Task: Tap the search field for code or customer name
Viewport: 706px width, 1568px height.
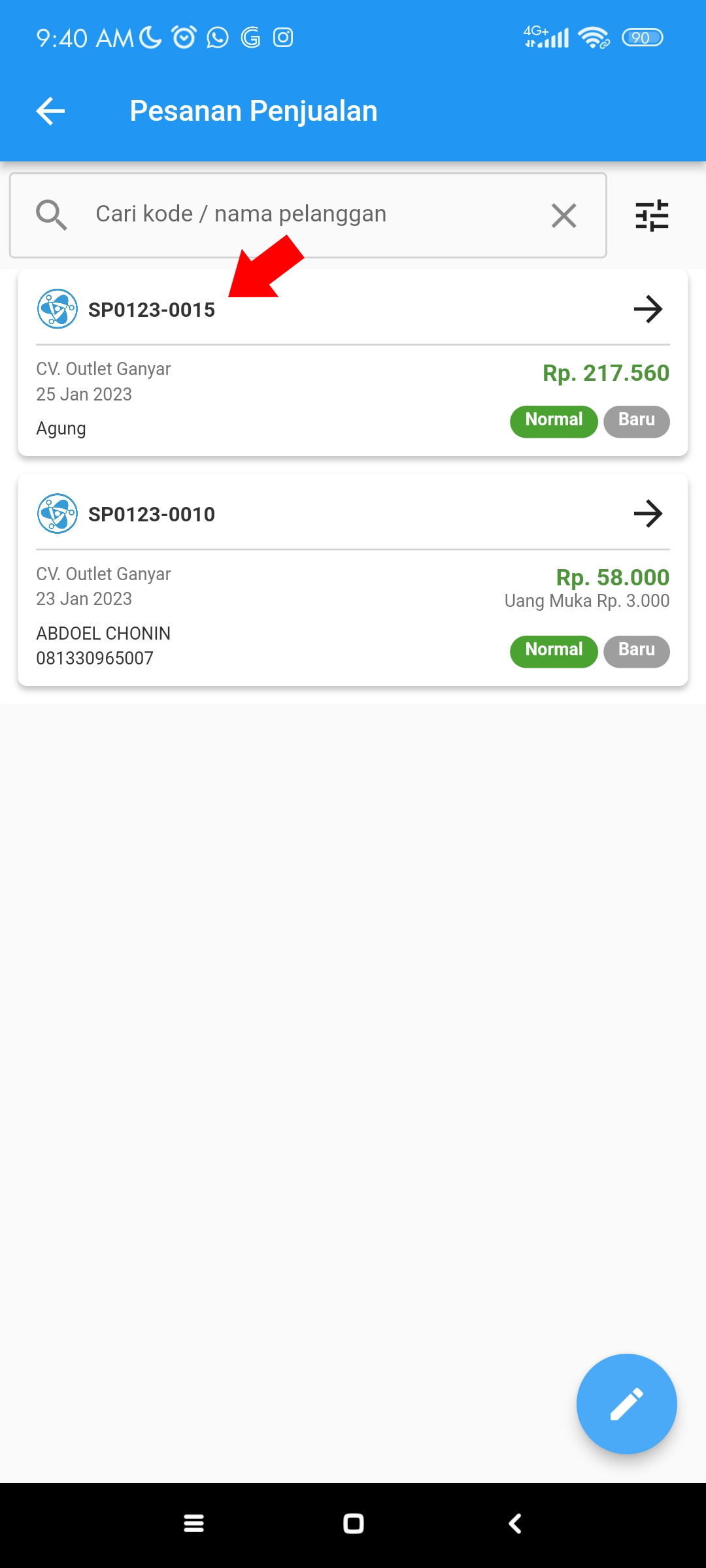Action: pyautogui.click(x=308, y=215)
